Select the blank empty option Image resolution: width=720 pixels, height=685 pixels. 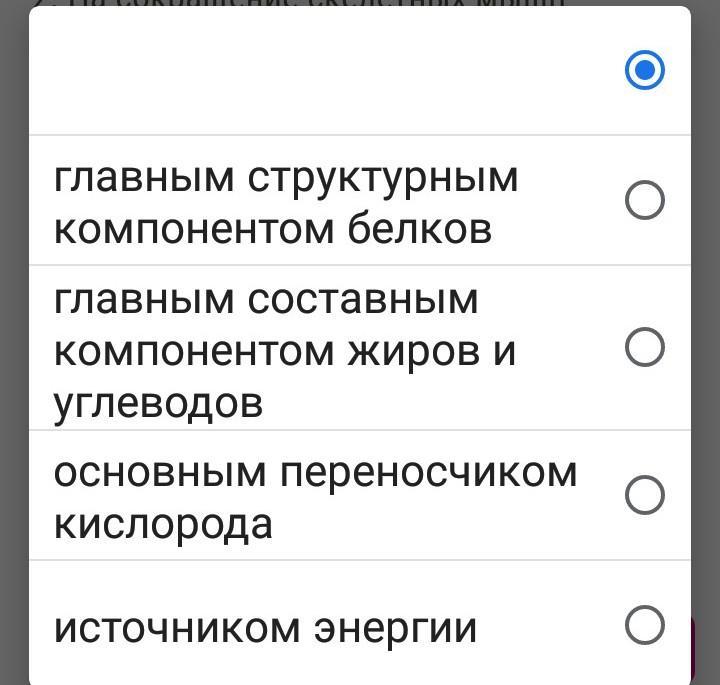tap(644, 70)
